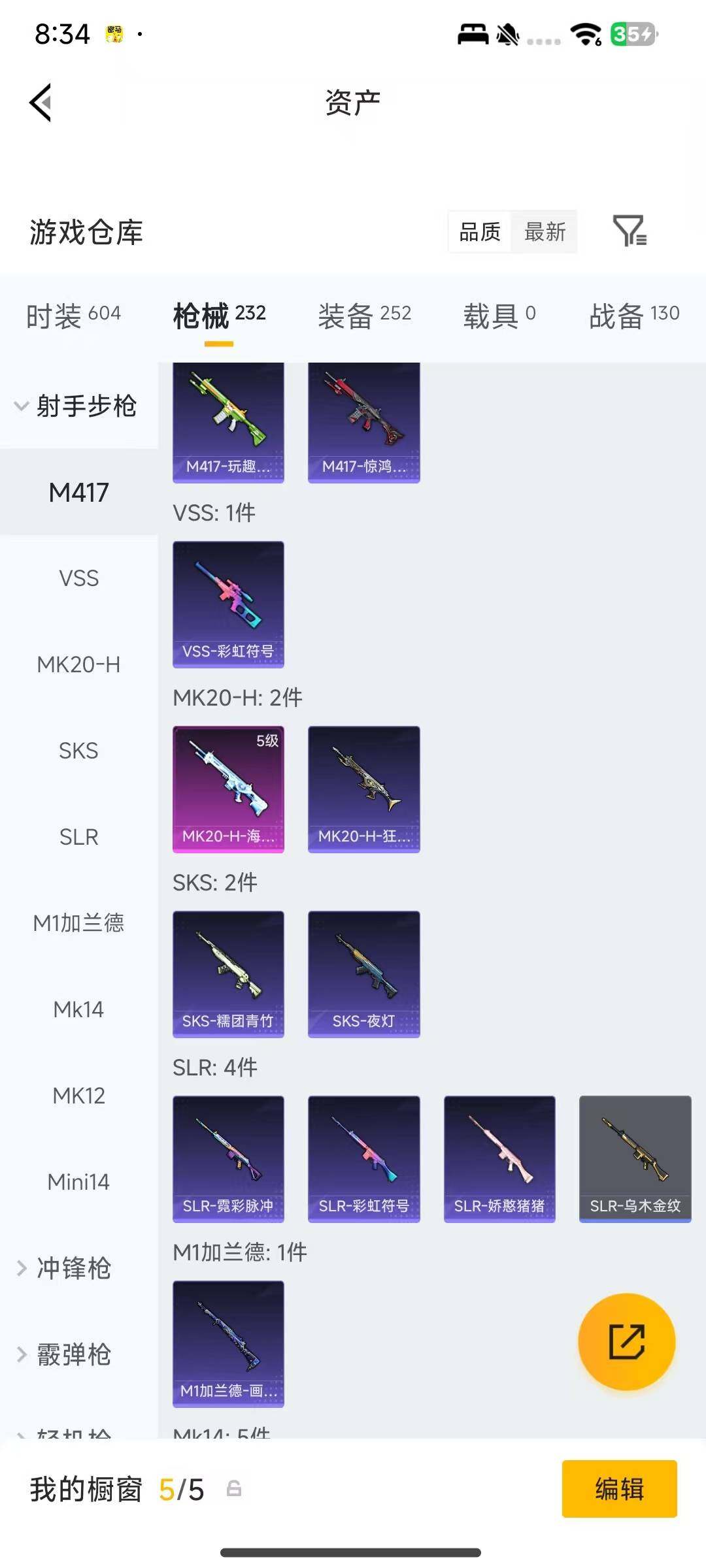
Task: Switch to the 装备 tab
Action: coord(364,316)
